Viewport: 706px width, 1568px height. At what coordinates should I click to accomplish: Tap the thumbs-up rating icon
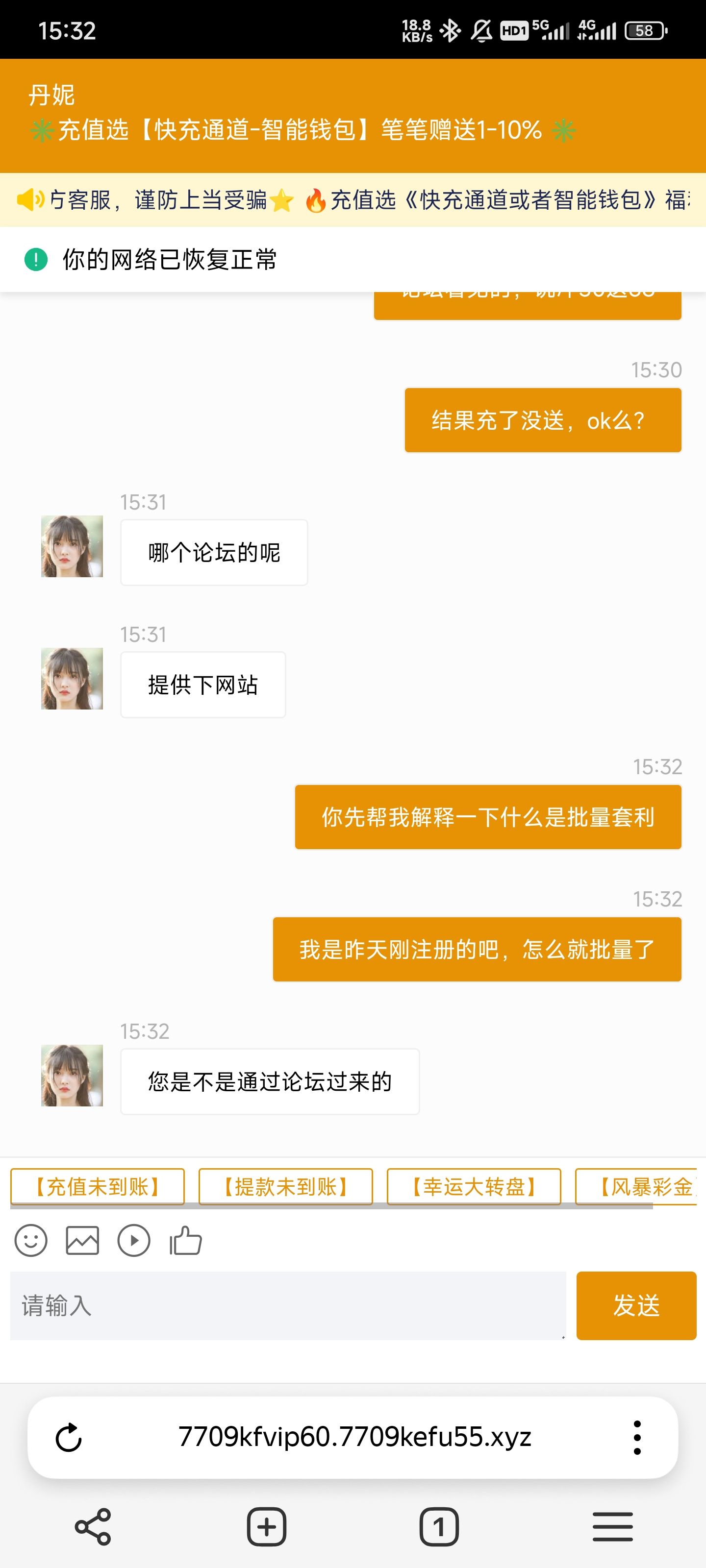(x=186, y=1240)
